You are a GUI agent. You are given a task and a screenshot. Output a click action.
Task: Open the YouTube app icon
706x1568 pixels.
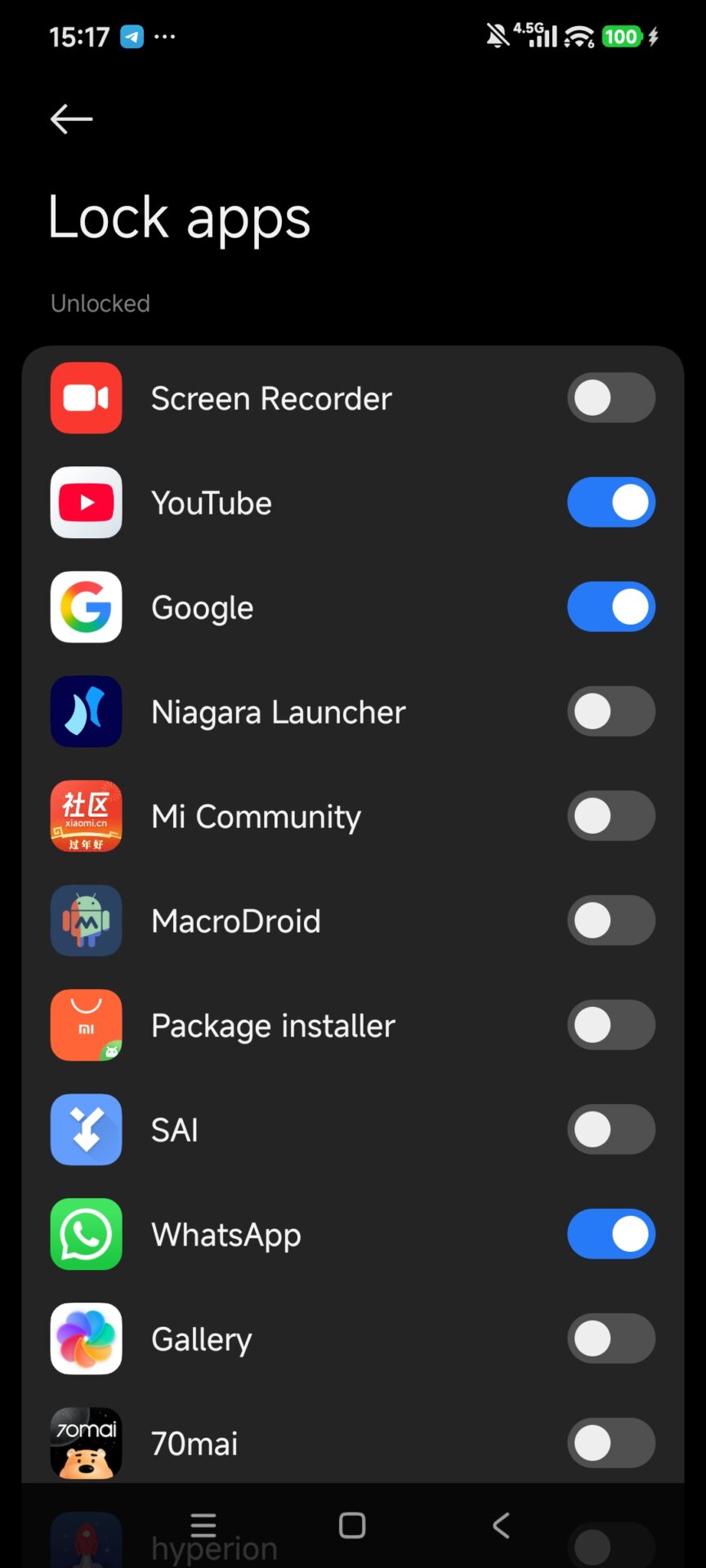(x=86, y=502)
